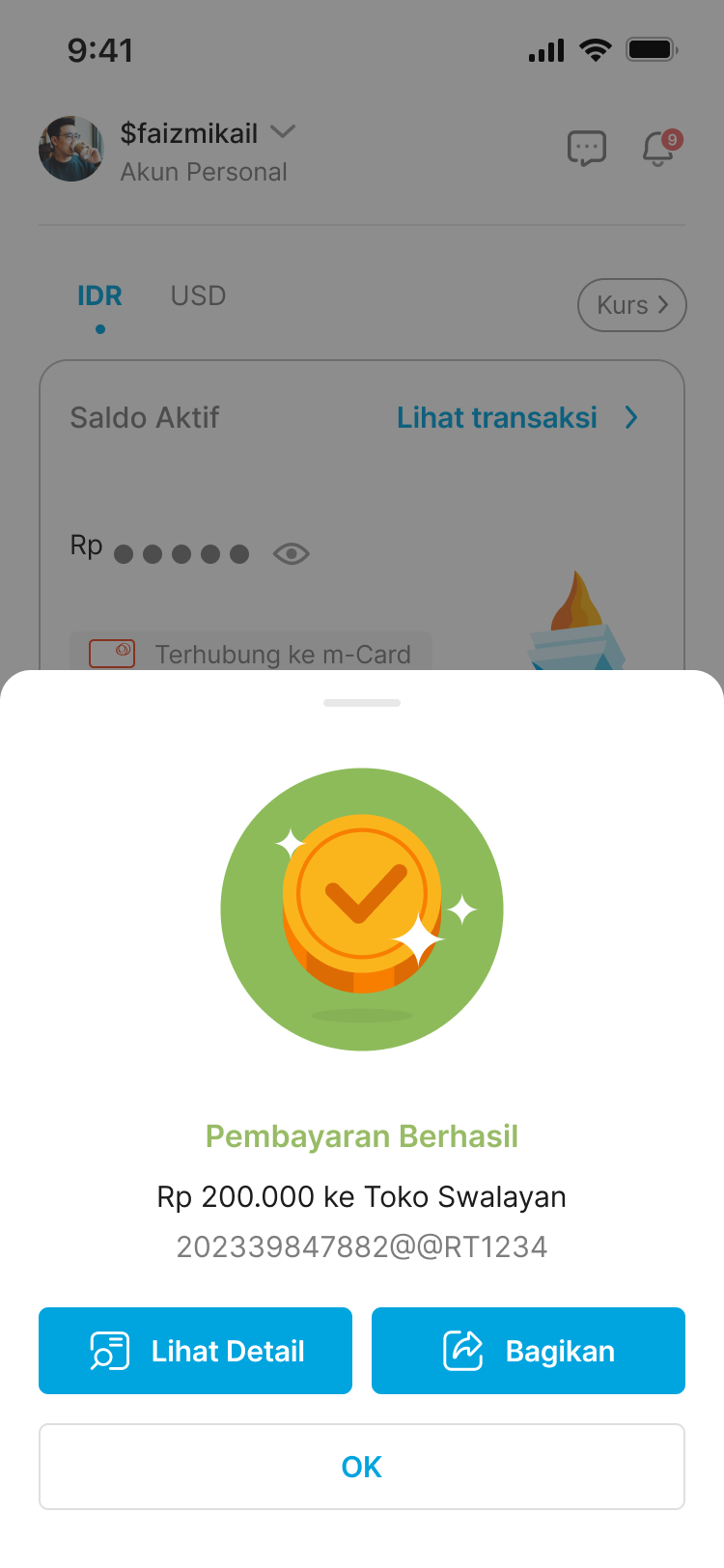
Task: View payment details with Lihat Detail
Action: 195,1350
